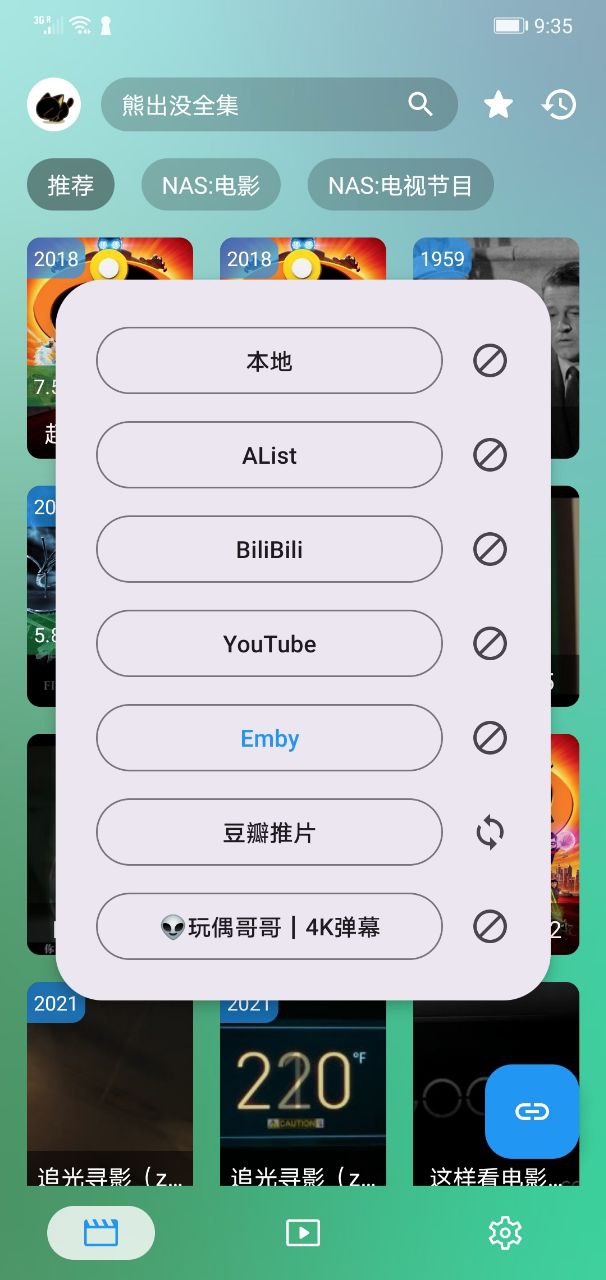Tap the search box with 熊出没全集
Screen dimensions: 606x1280
tap(280, 105)
